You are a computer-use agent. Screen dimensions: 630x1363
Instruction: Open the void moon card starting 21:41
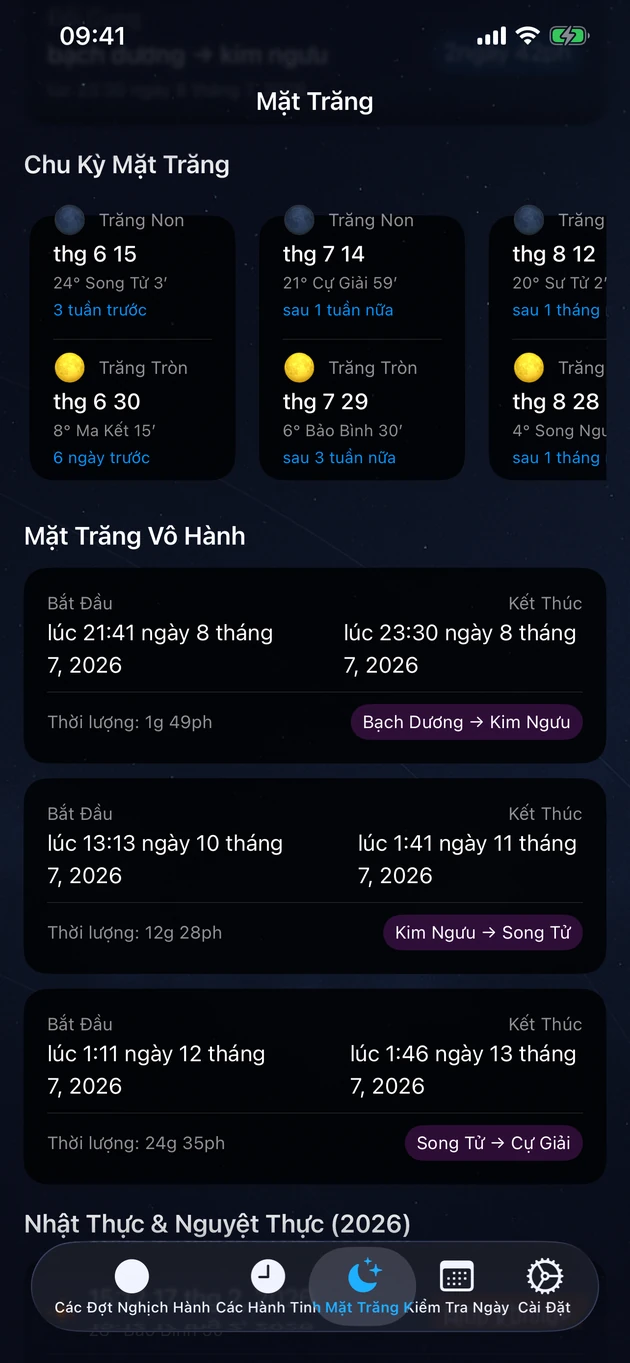coord(315,665)
